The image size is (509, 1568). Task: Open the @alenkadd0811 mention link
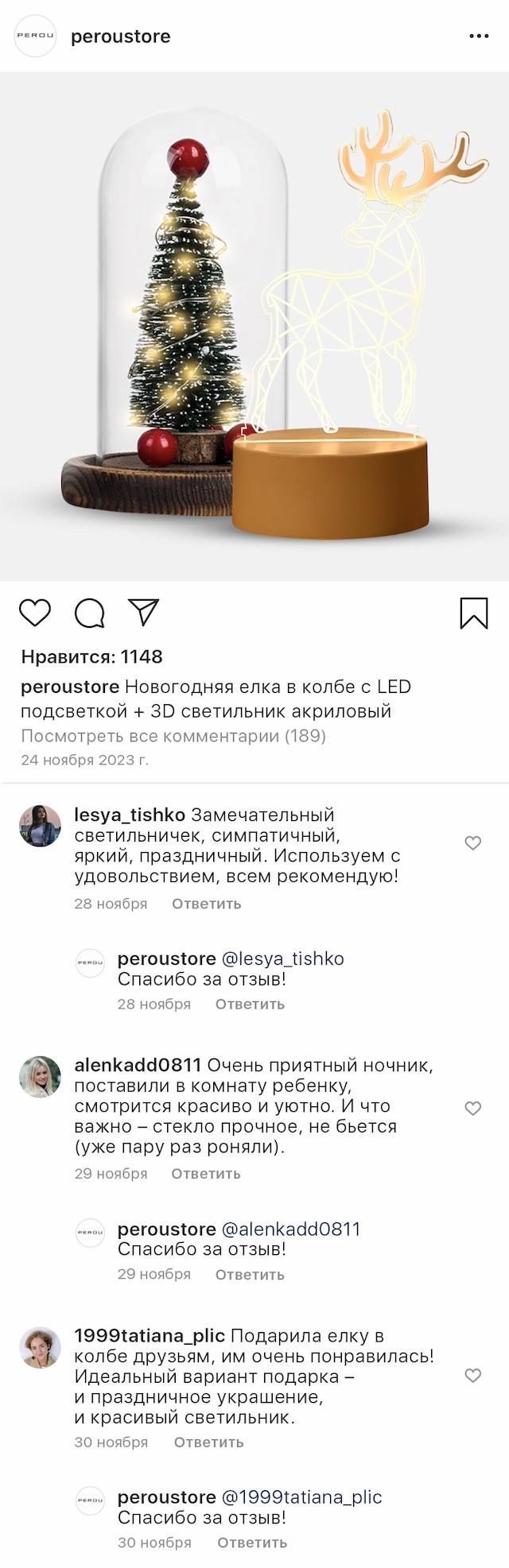point(290,1229)
